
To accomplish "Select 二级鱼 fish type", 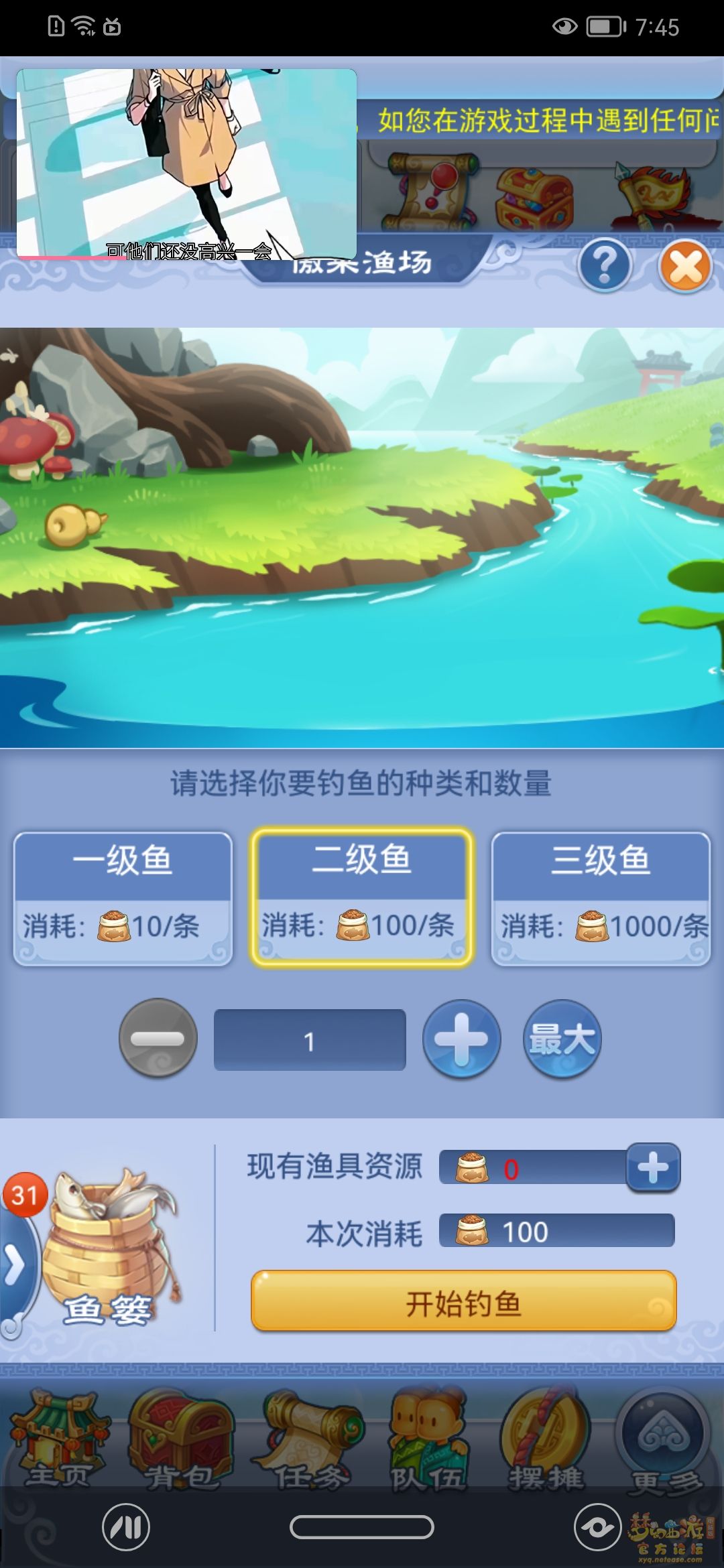I will pyautogui.click(x=362, y=898).
